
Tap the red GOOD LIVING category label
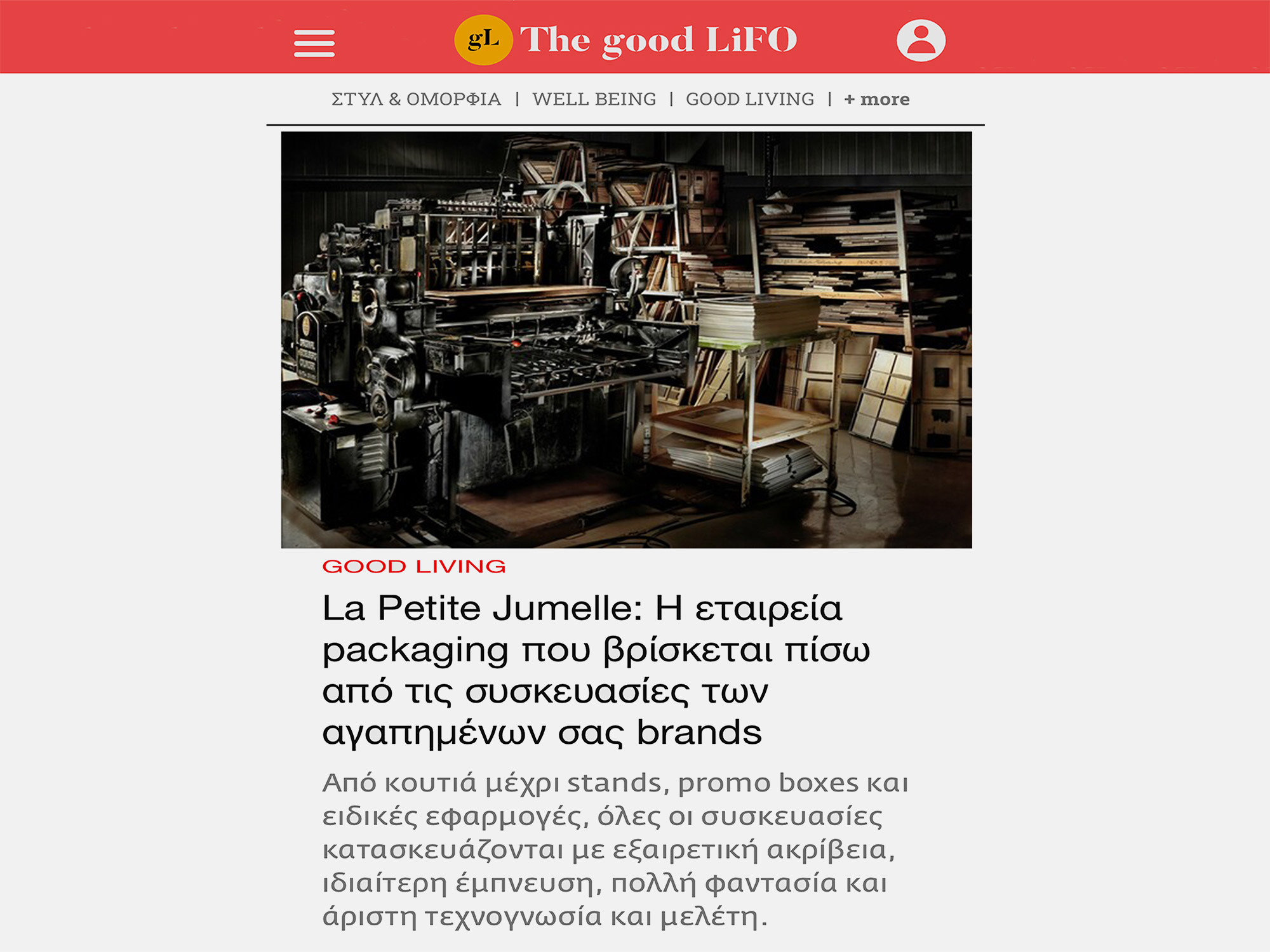[x=414, y=566]
